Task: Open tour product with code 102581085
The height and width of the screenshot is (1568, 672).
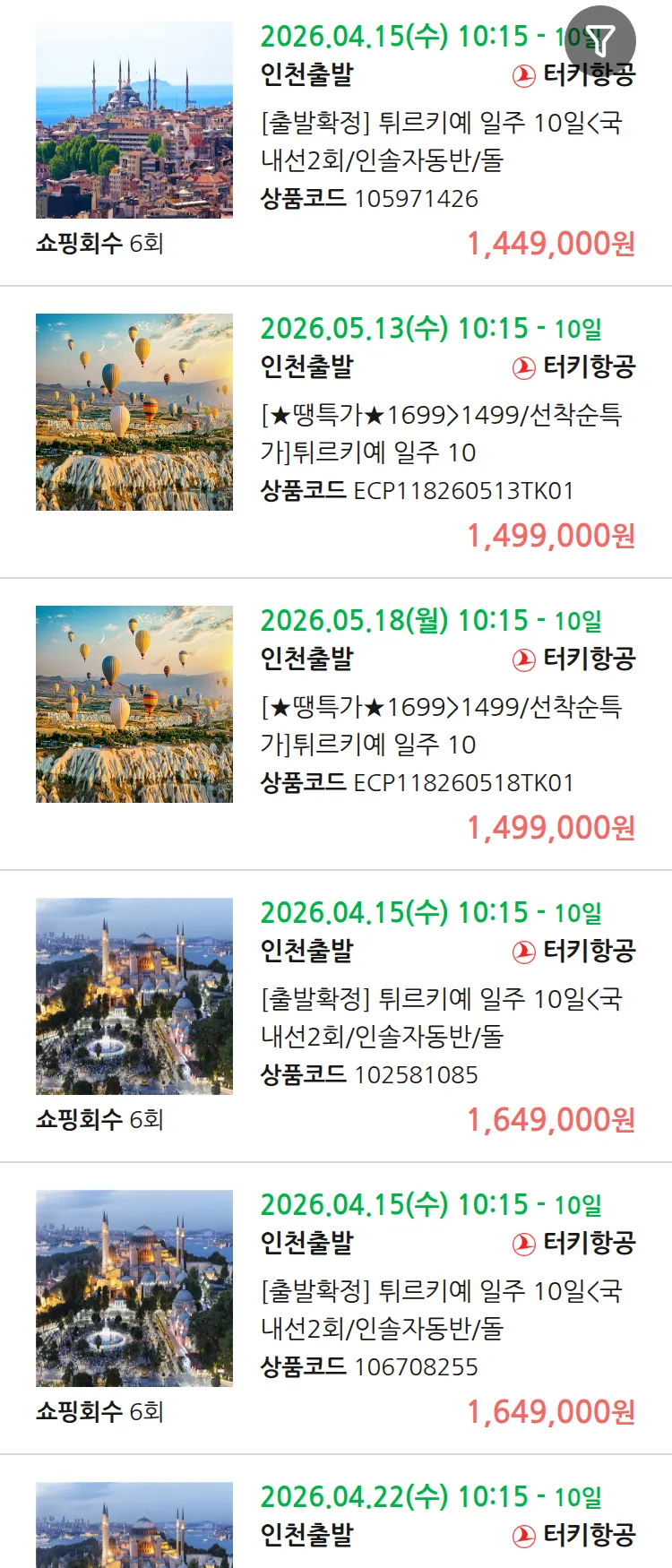Action: point(441,1017)
